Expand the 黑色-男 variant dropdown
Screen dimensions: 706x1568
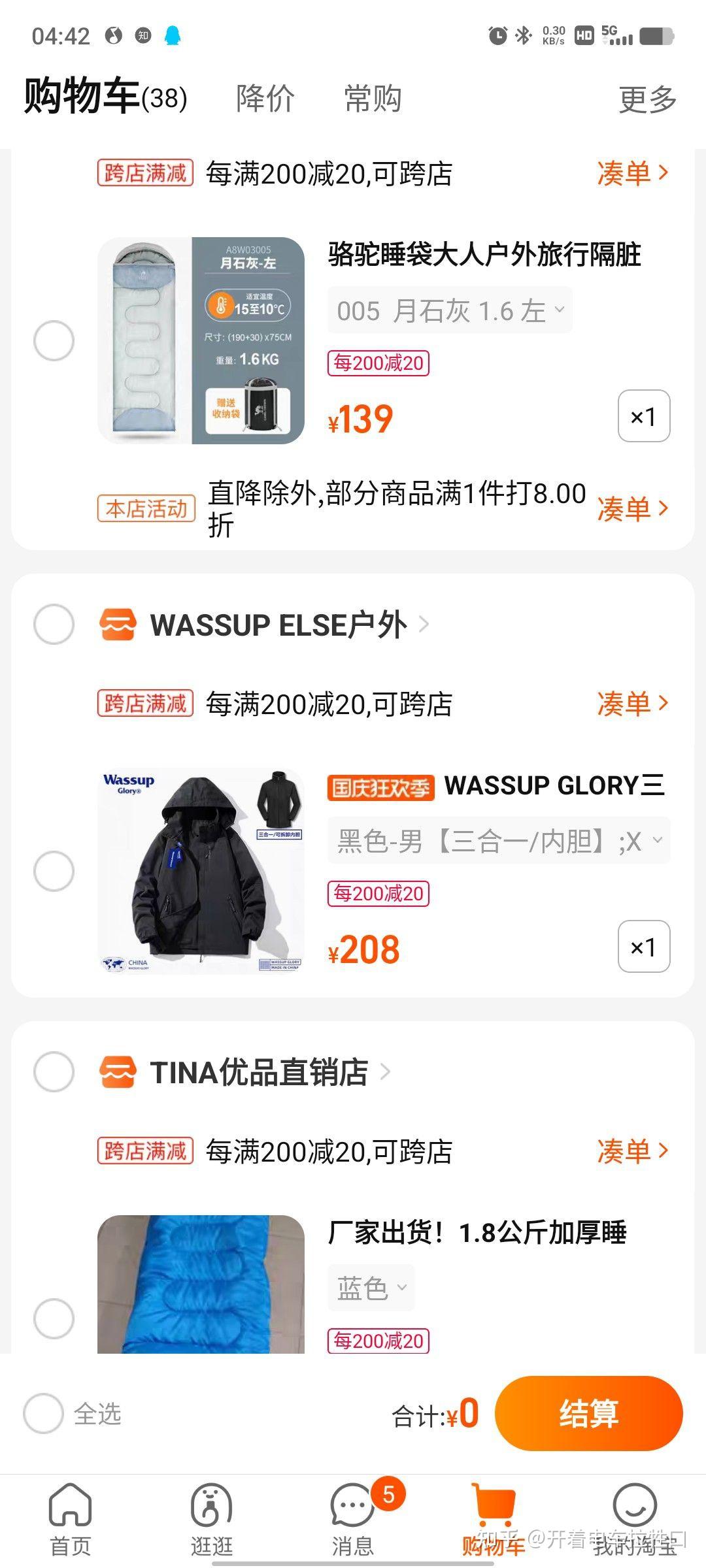(x=499, y=841)
